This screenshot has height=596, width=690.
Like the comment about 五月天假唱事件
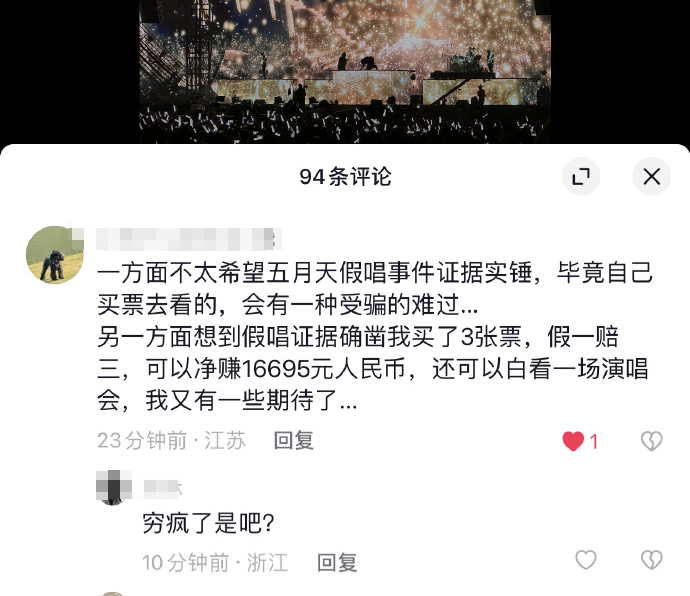[x=574, y=441]
